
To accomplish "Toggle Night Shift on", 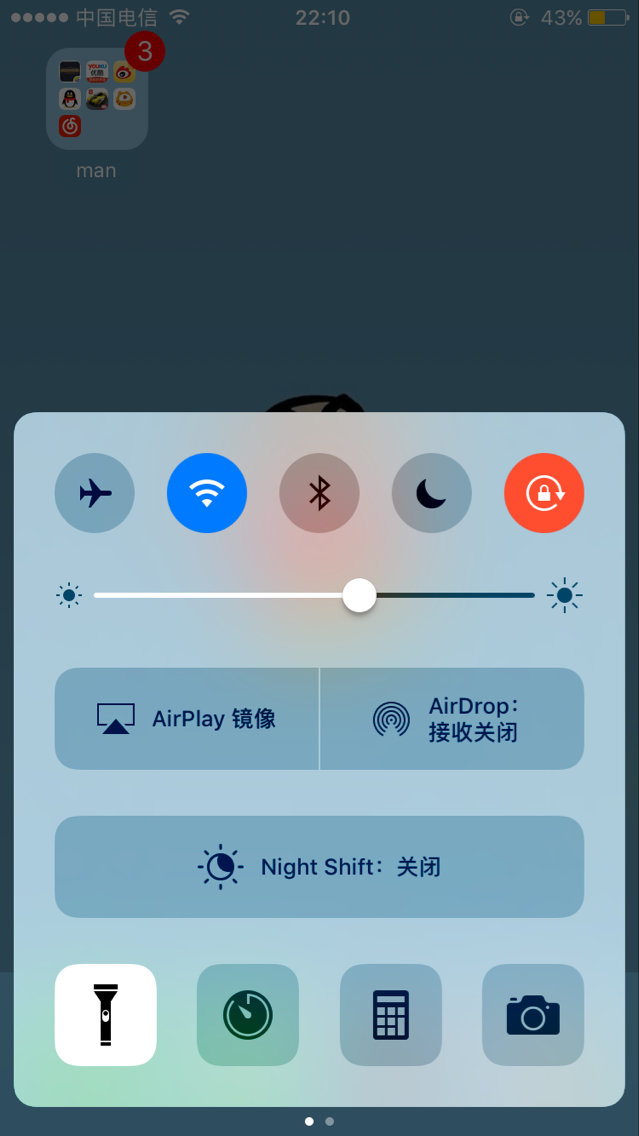I will (320, 867).
